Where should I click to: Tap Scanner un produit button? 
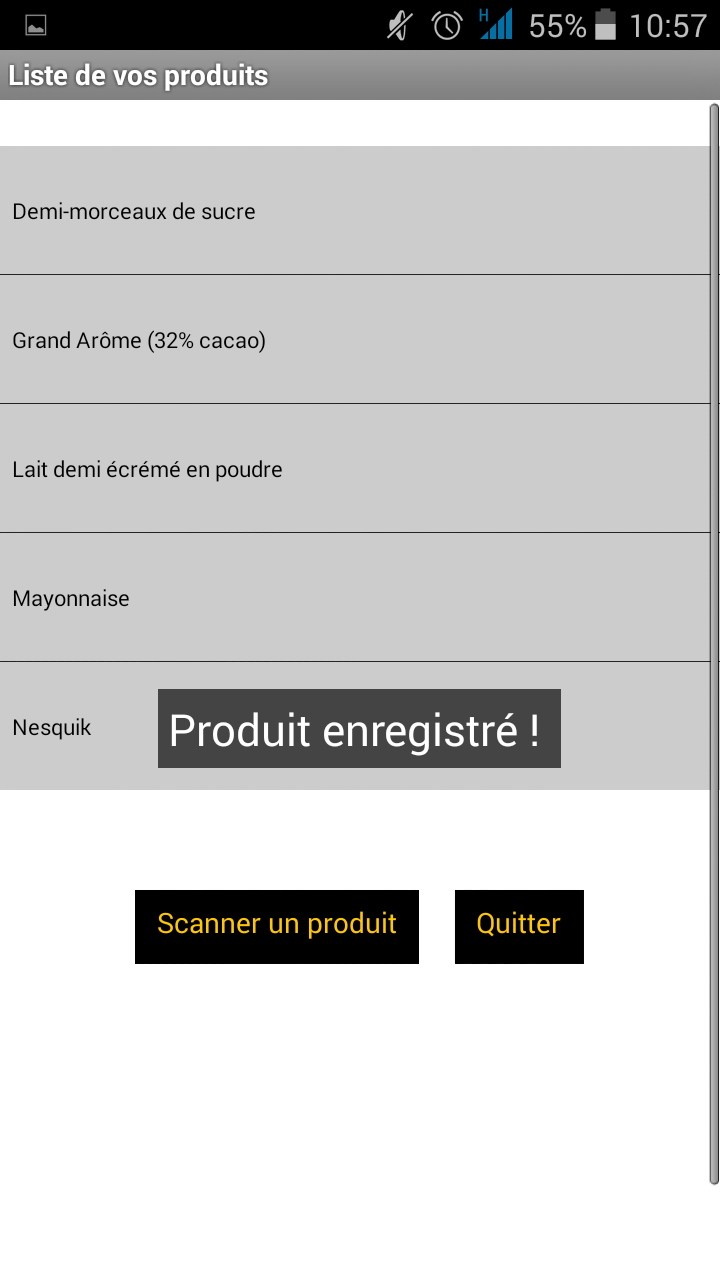[277, 927]
